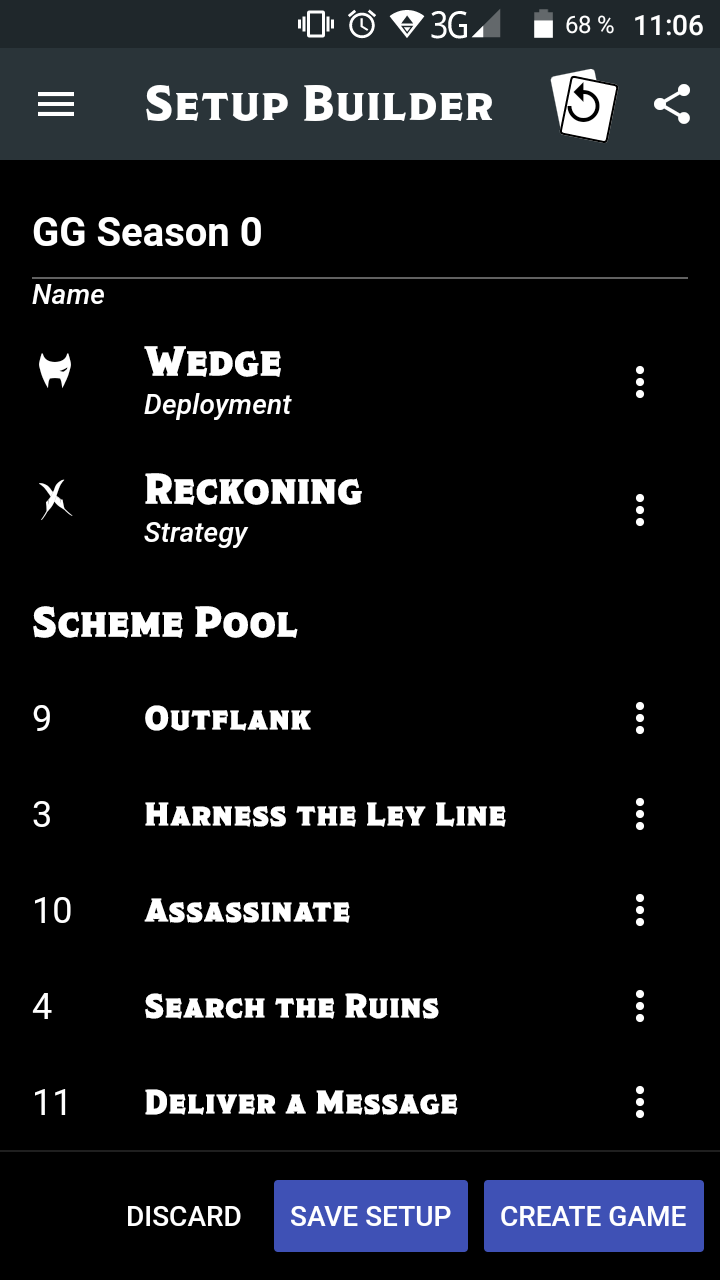Create a game from this setup

pyautogui.click(x=593, y=1216)
